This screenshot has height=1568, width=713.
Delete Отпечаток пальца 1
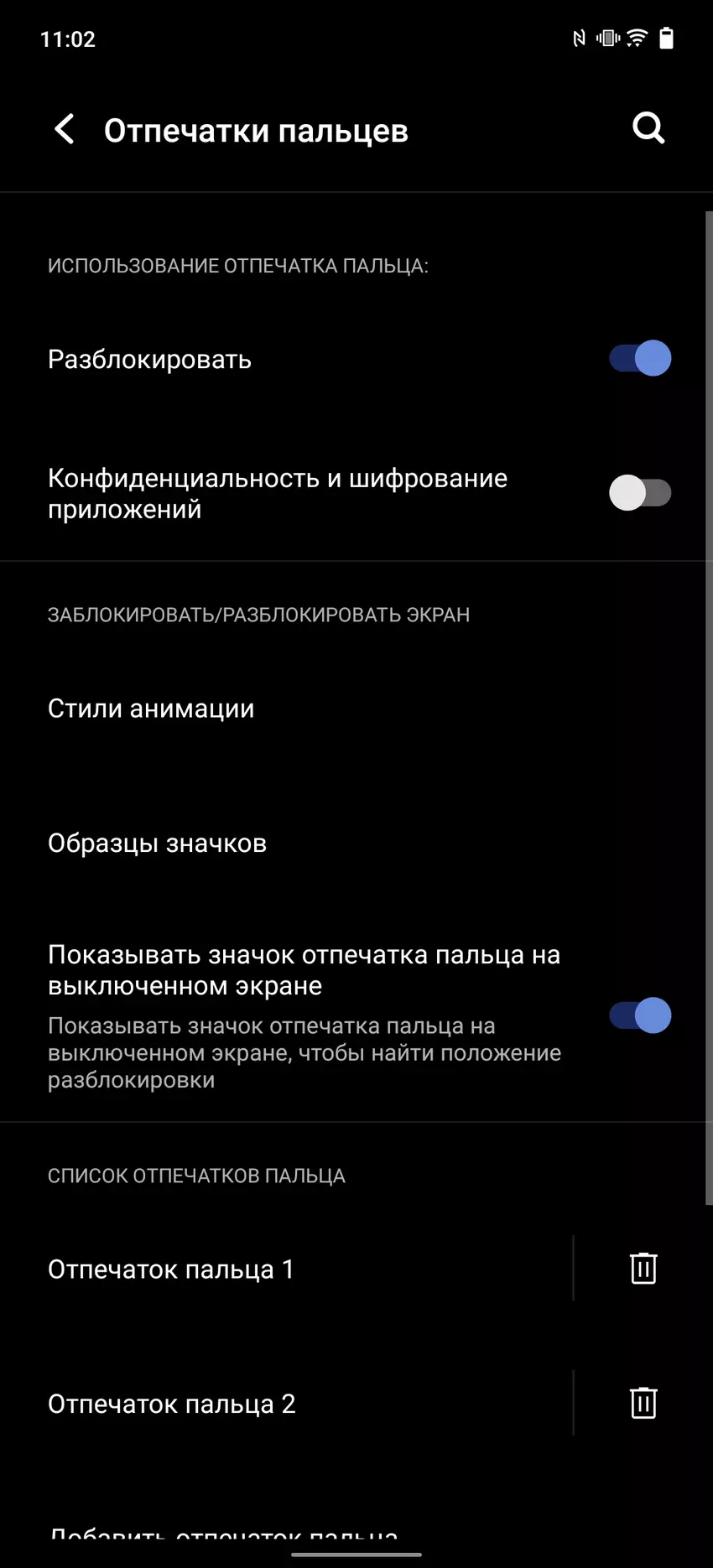[643, 1269]
